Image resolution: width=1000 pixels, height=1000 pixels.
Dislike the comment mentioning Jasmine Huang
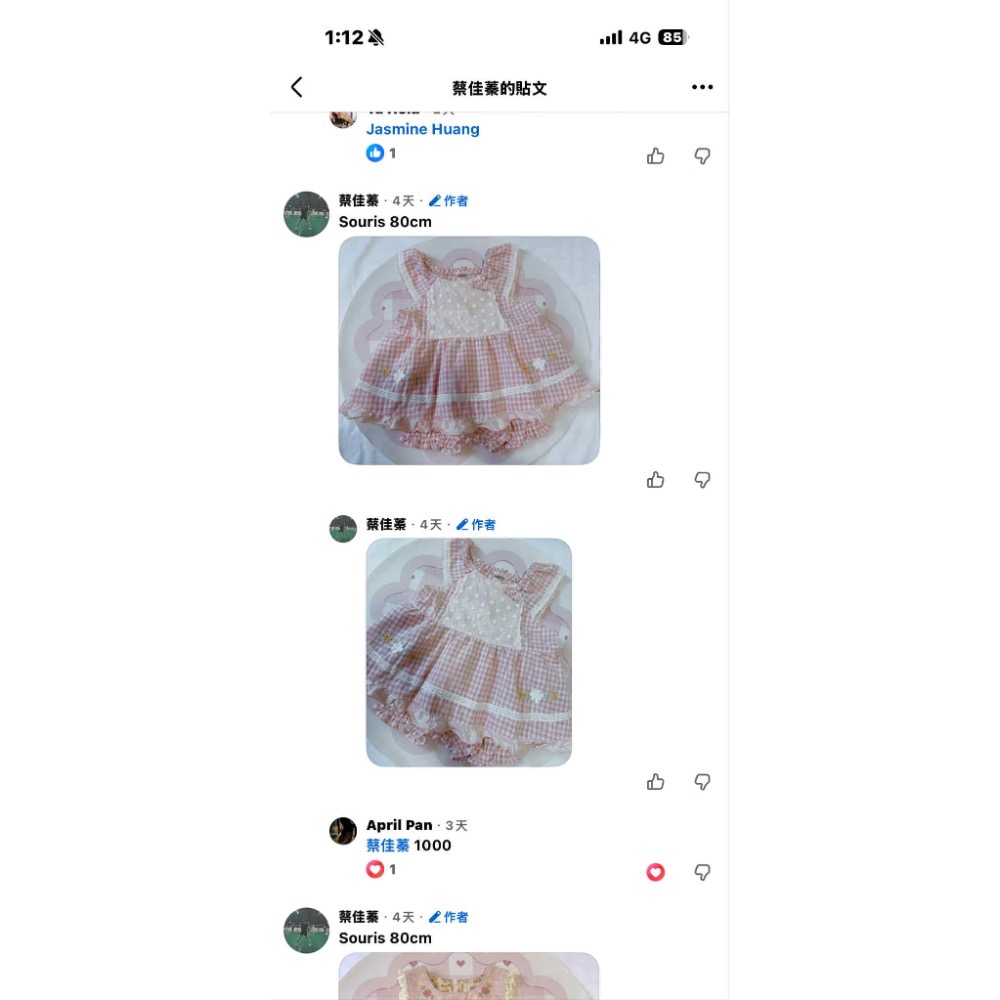703,156
